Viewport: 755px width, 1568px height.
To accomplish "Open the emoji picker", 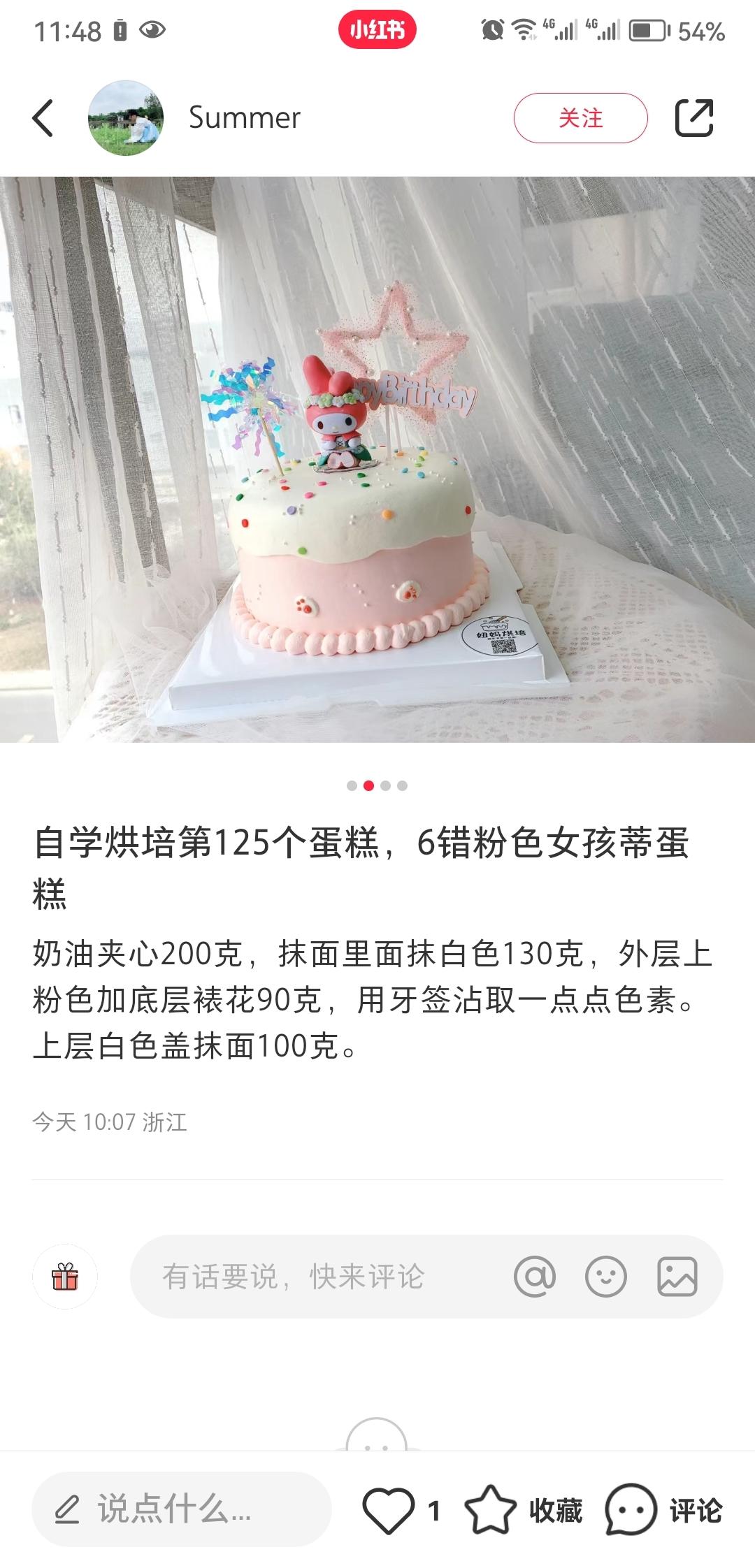I will pyautogui.click(x=605, y=1277).
